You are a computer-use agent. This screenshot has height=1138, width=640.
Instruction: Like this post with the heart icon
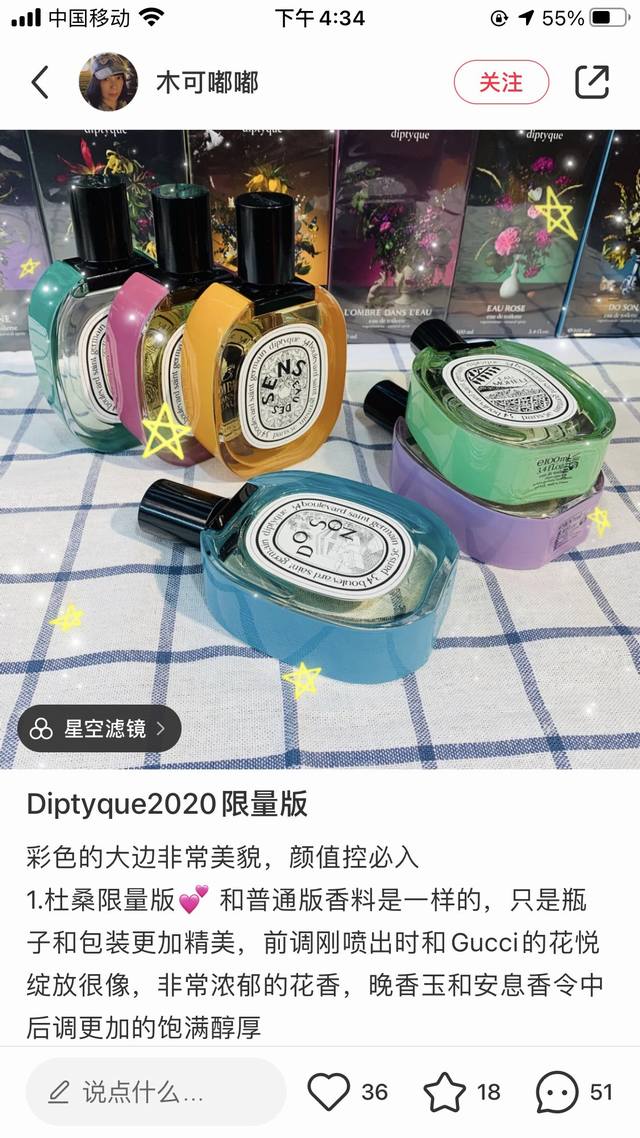(x=329, y=1091)
